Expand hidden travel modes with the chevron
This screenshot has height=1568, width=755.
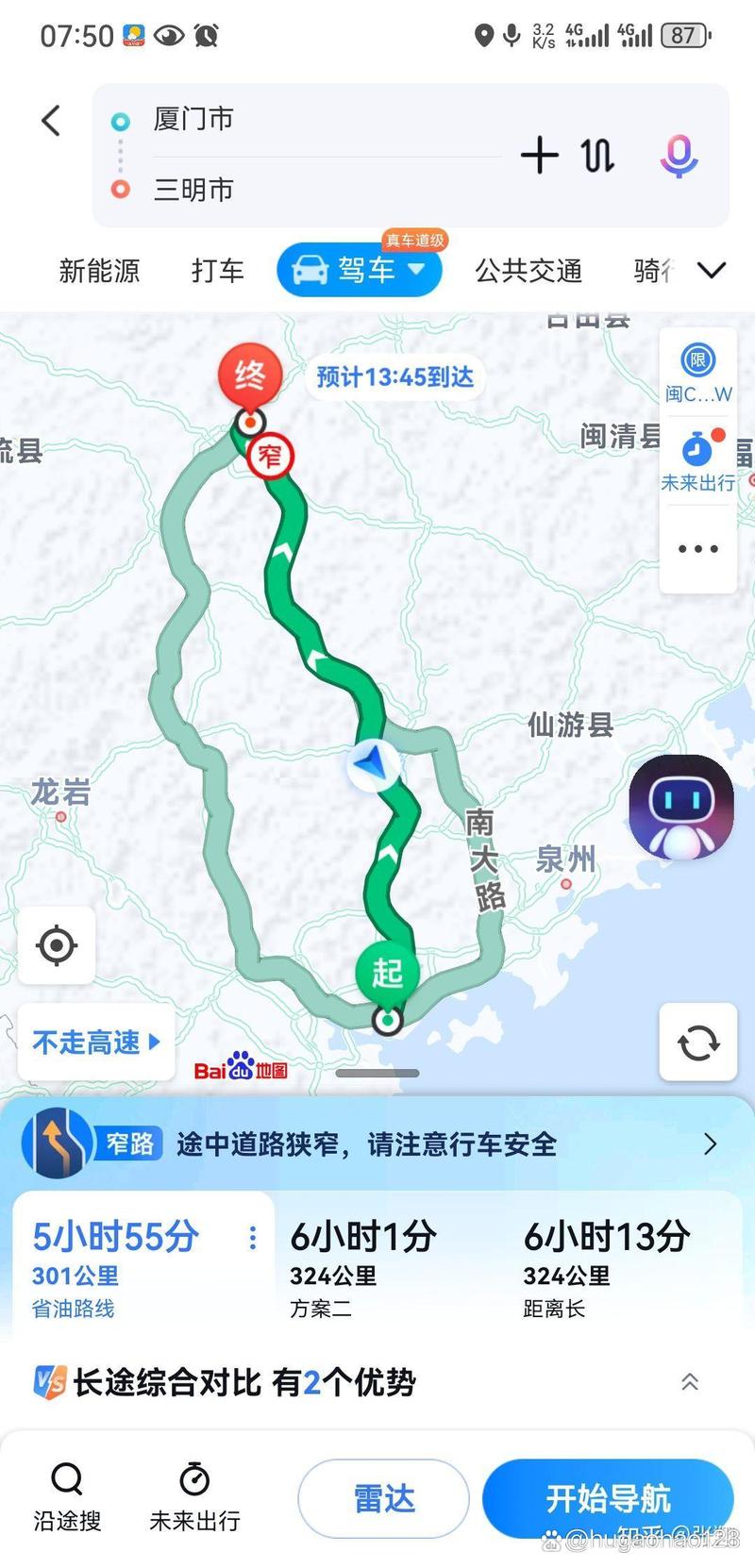[x=711, y=270]
